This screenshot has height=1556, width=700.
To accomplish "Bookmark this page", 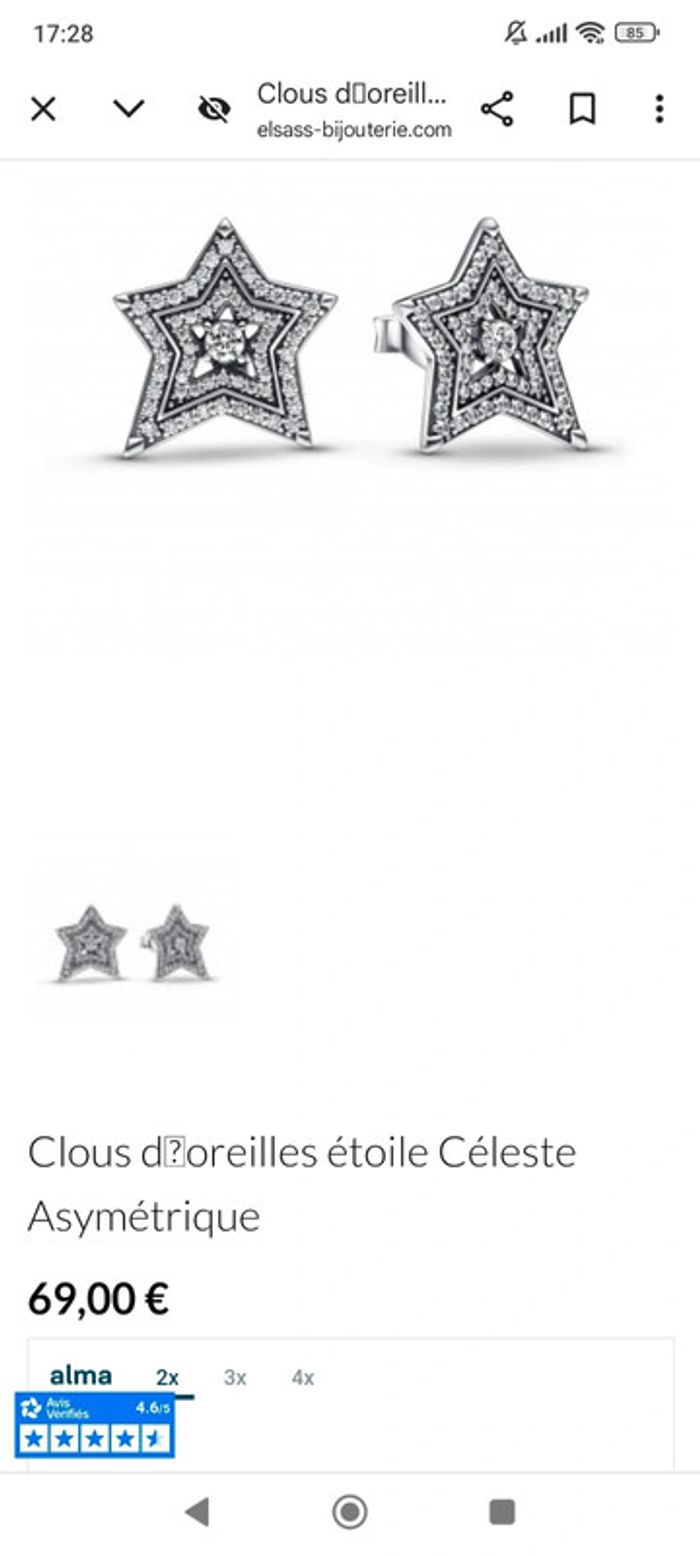I will (582, 109).
